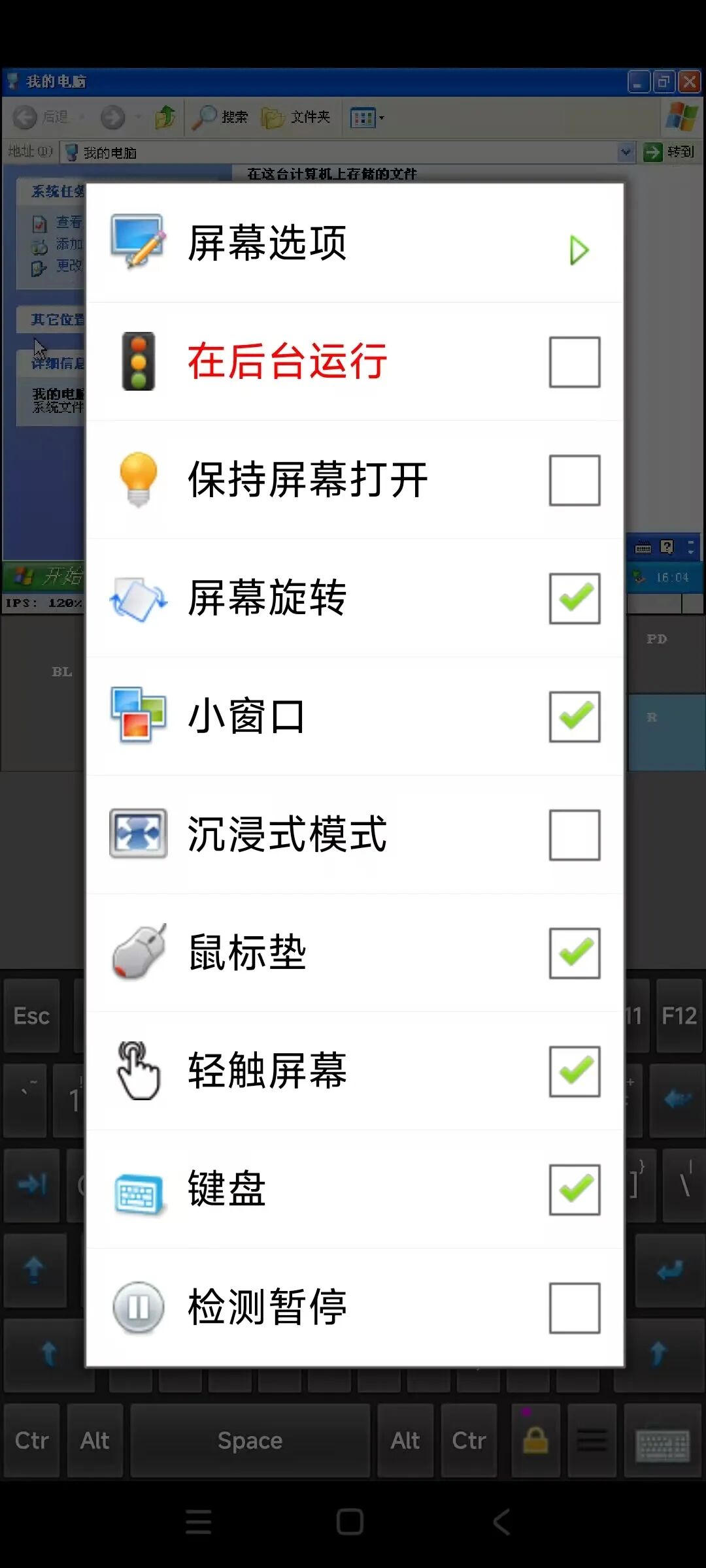Open the hamburger menu key
This screenshot has height=1568, width=706.
[x=592, y=1441]
